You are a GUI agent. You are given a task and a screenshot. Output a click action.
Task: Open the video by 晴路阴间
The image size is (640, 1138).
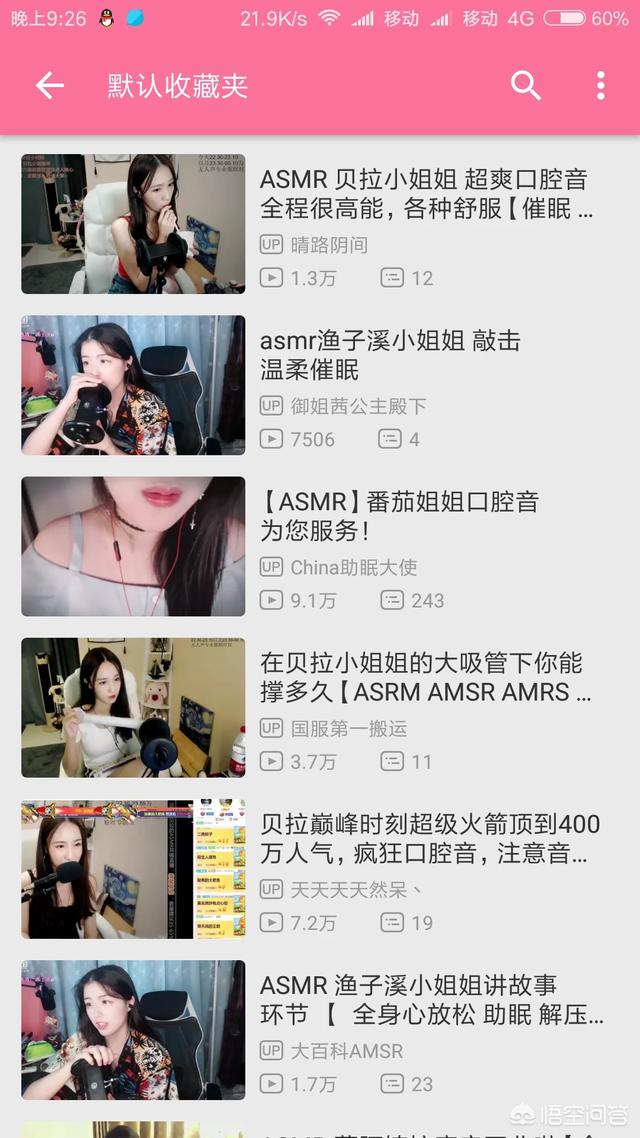(x=425, y=195)
